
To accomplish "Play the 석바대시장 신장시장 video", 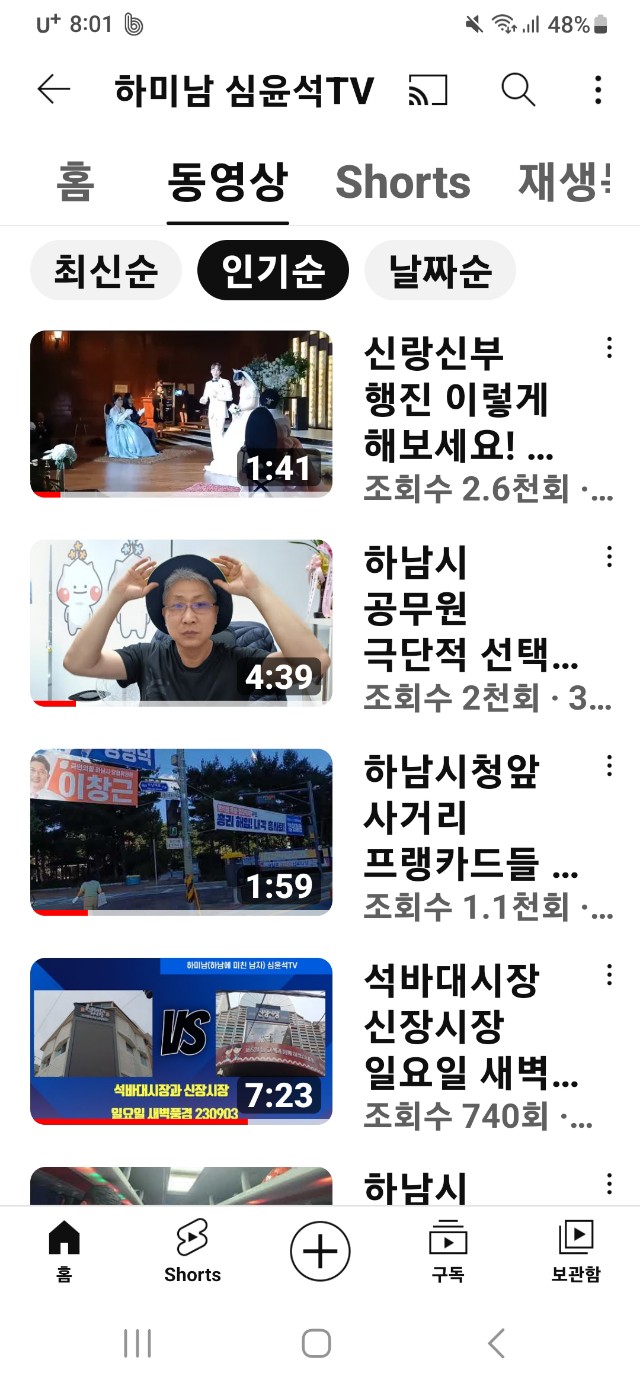I will coord(181,1041).
